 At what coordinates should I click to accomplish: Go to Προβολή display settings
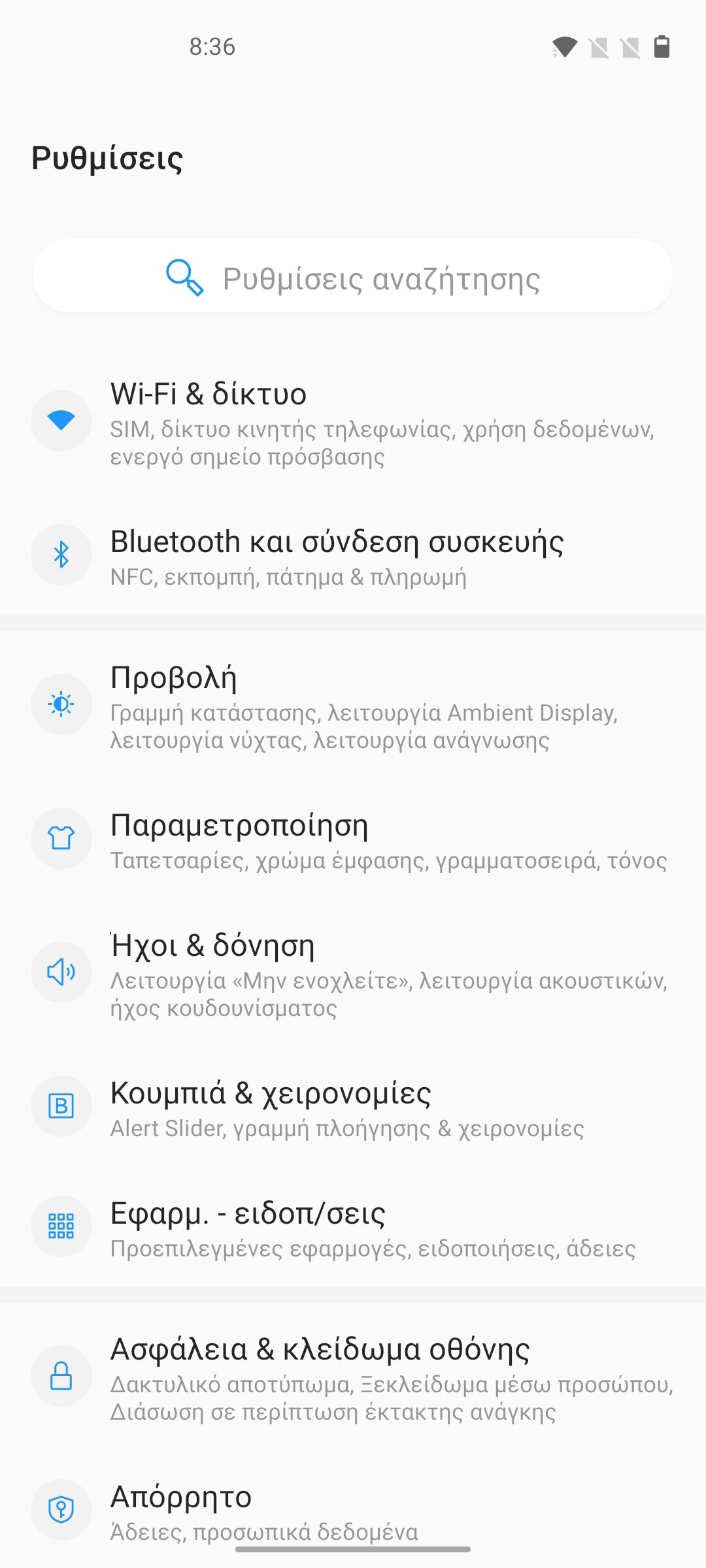tap(353, 706)
